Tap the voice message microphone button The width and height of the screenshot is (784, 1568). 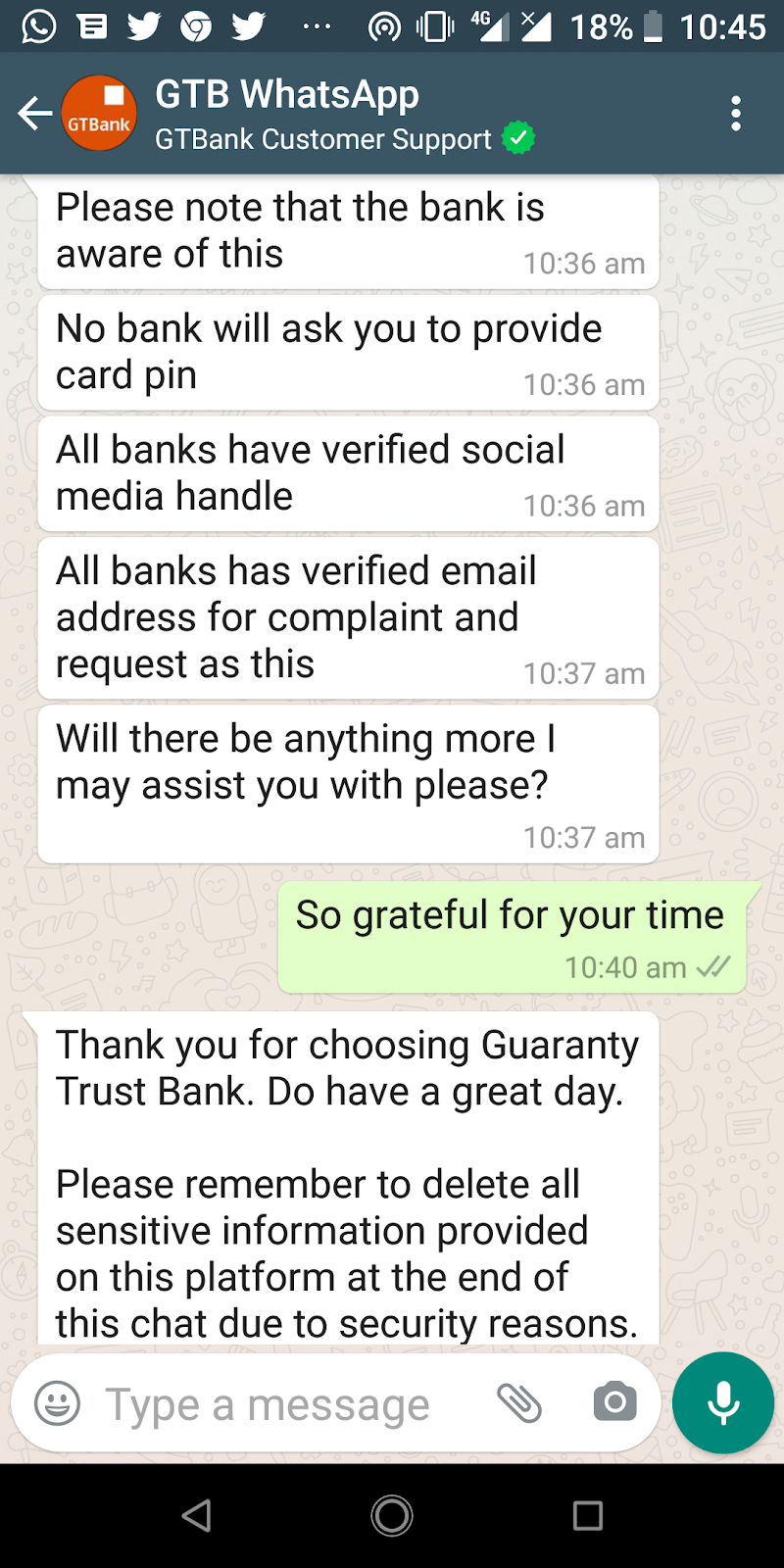[x=723, y=1402]
